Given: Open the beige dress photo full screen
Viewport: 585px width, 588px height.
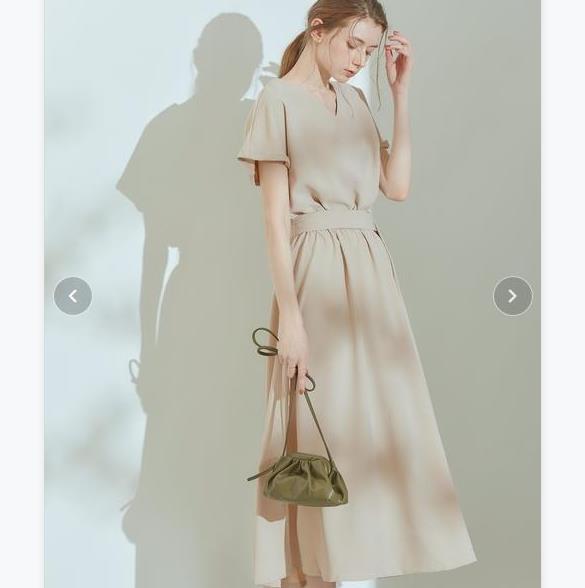Looking at the screenshot, I should (292, 294).
